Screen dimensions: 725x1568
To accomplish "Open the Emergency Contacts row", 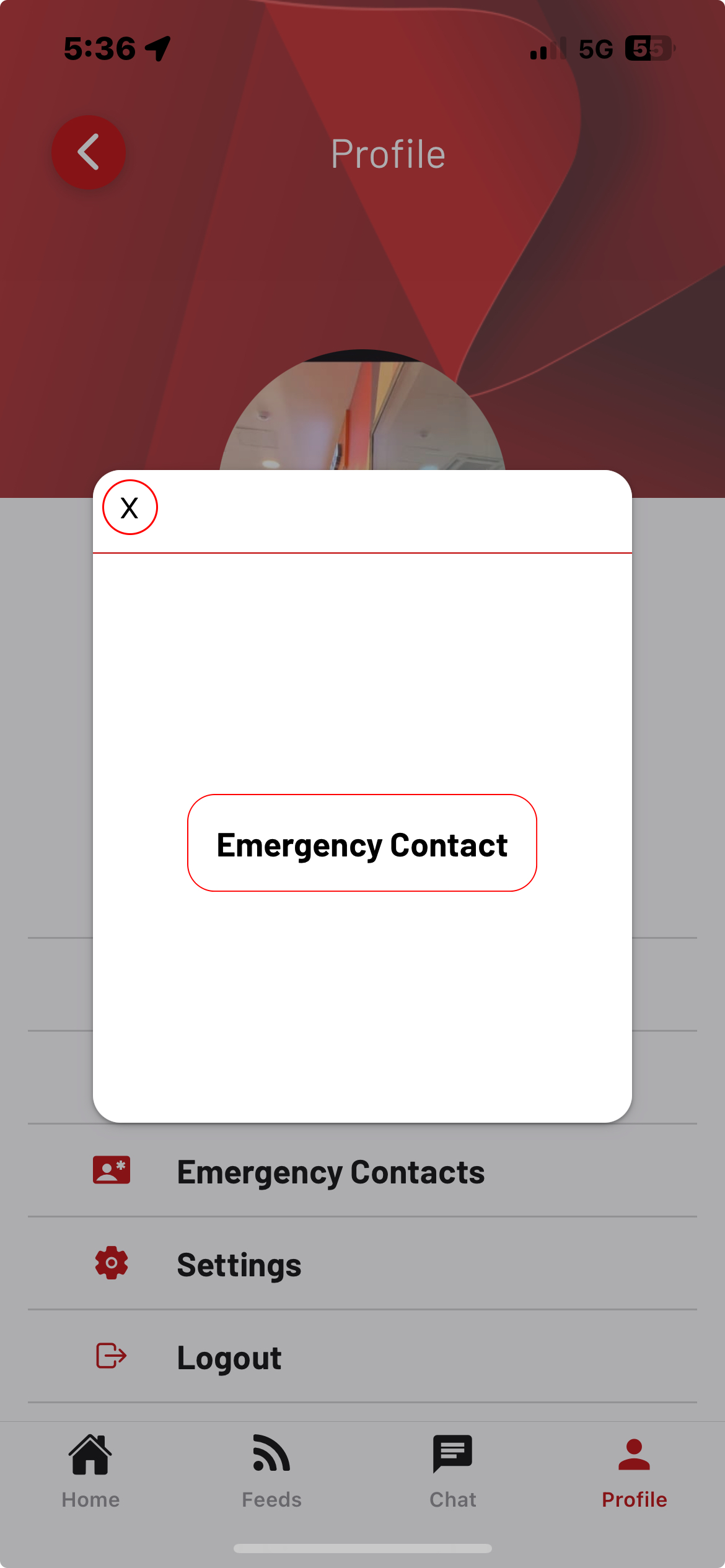I will pos(330,1172).
